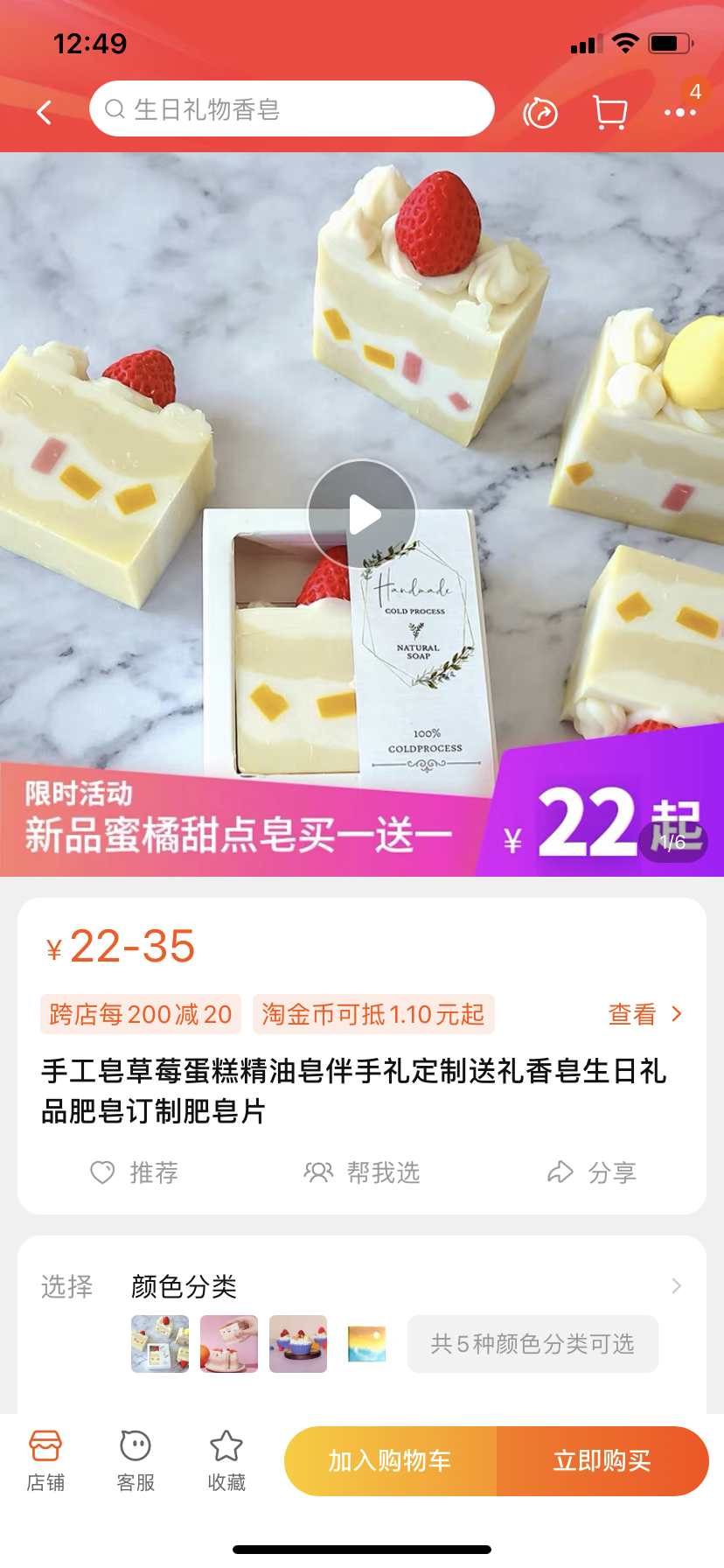Open the search box for 生日礼物香皂
Screen dimensions: 724x1568
tap(291, 109)
